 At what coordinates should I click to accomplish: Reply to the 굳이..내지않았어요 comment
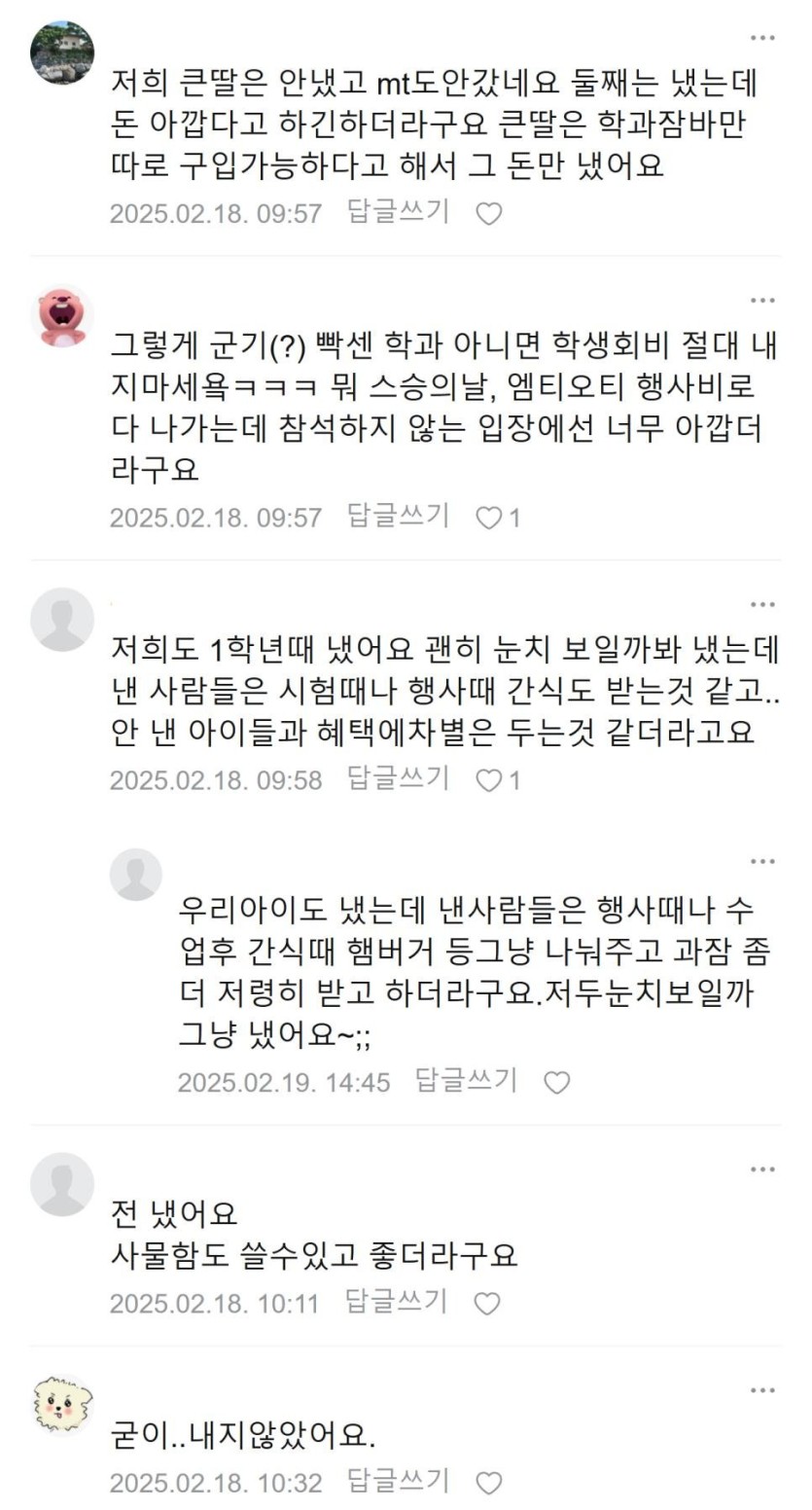click(398, 1481)
